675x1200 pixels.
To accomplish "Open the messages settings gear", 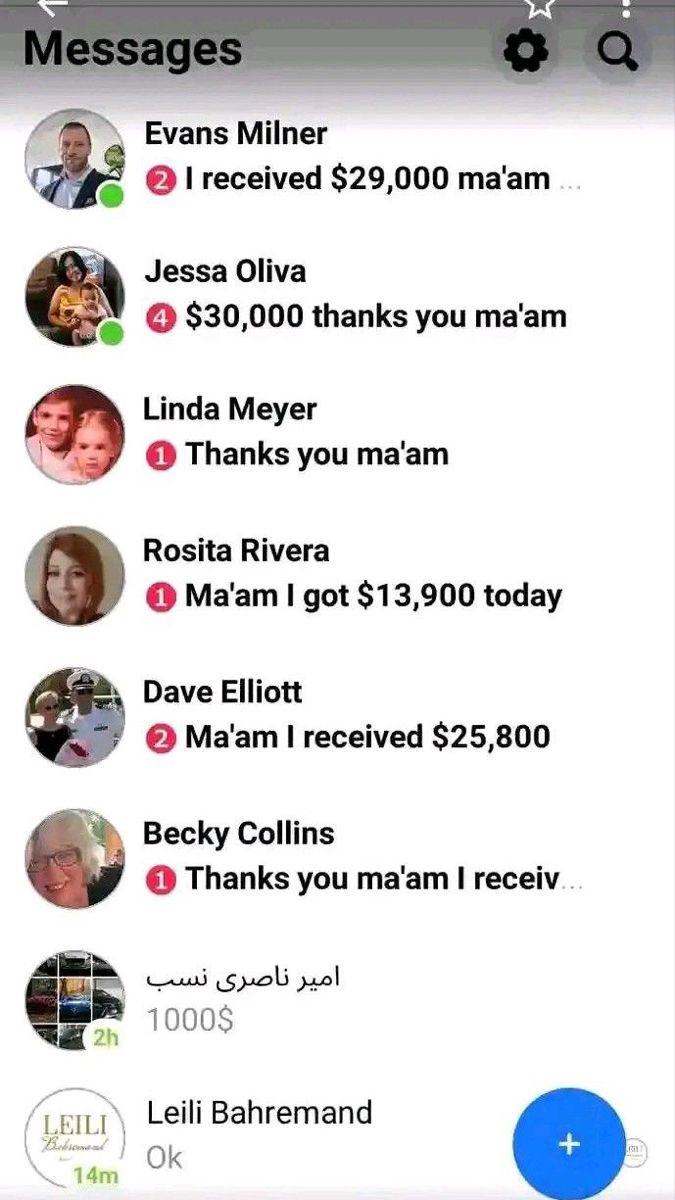I will pos(526,52).
